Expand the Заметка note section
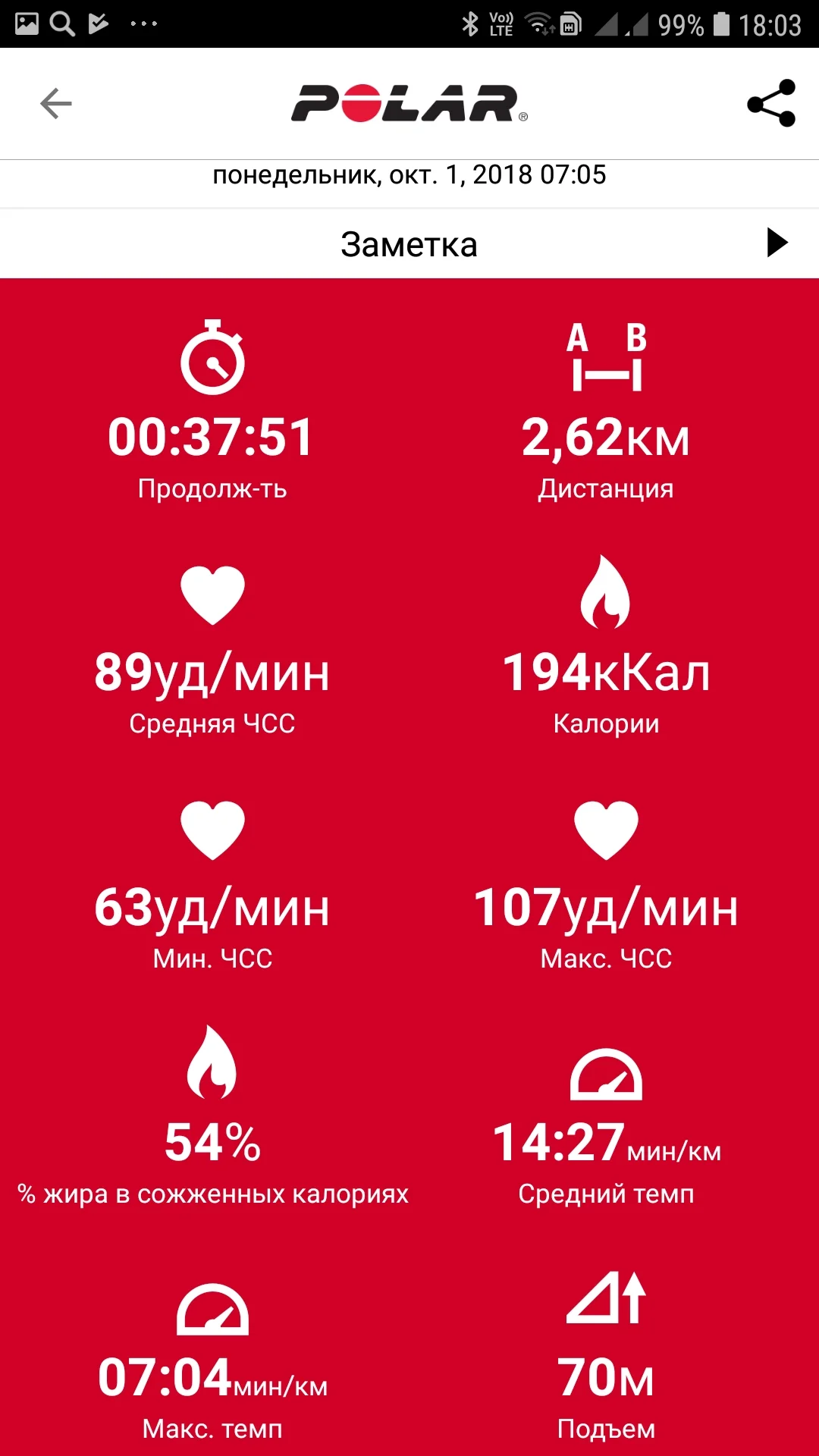This screenshot has width=819, height=1456. click(x=777, y=243)
